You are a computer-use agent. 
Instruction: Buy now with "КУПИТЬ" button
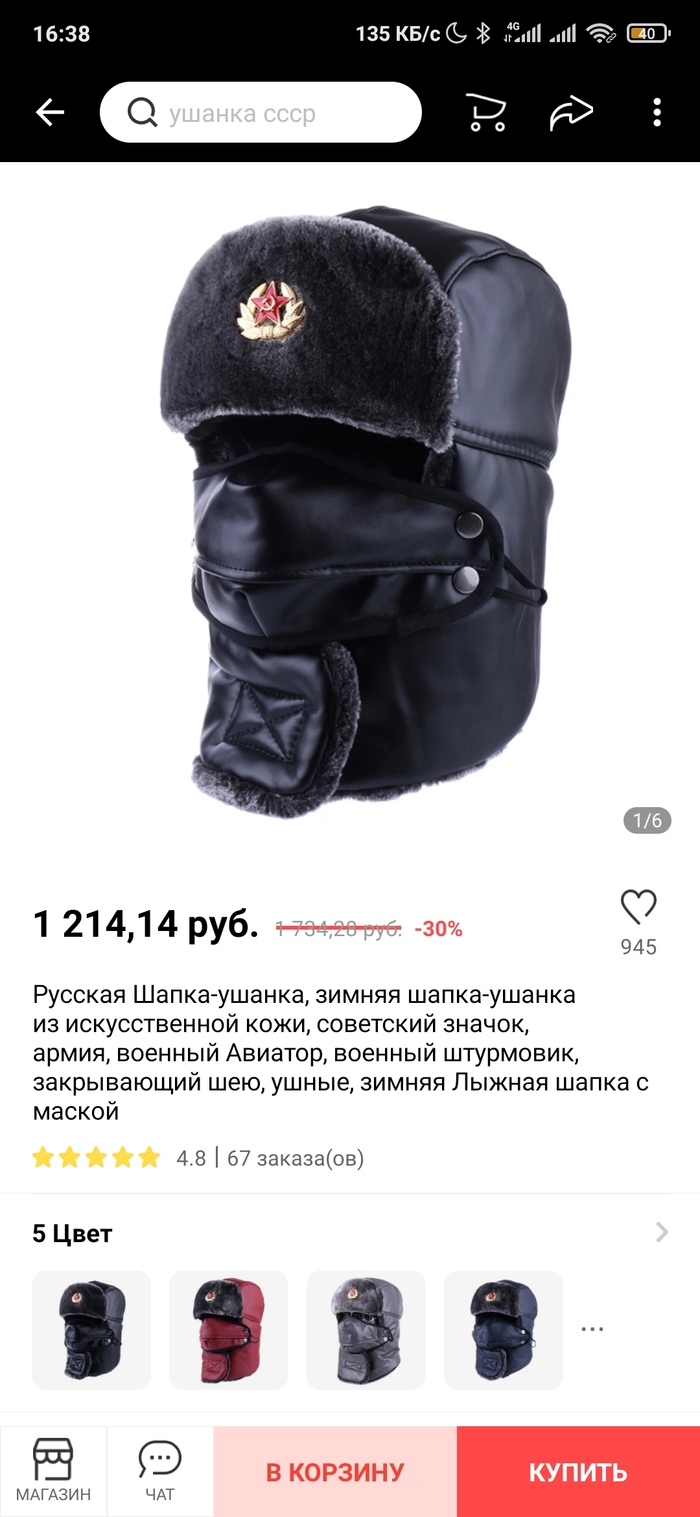pos(578,1472)
